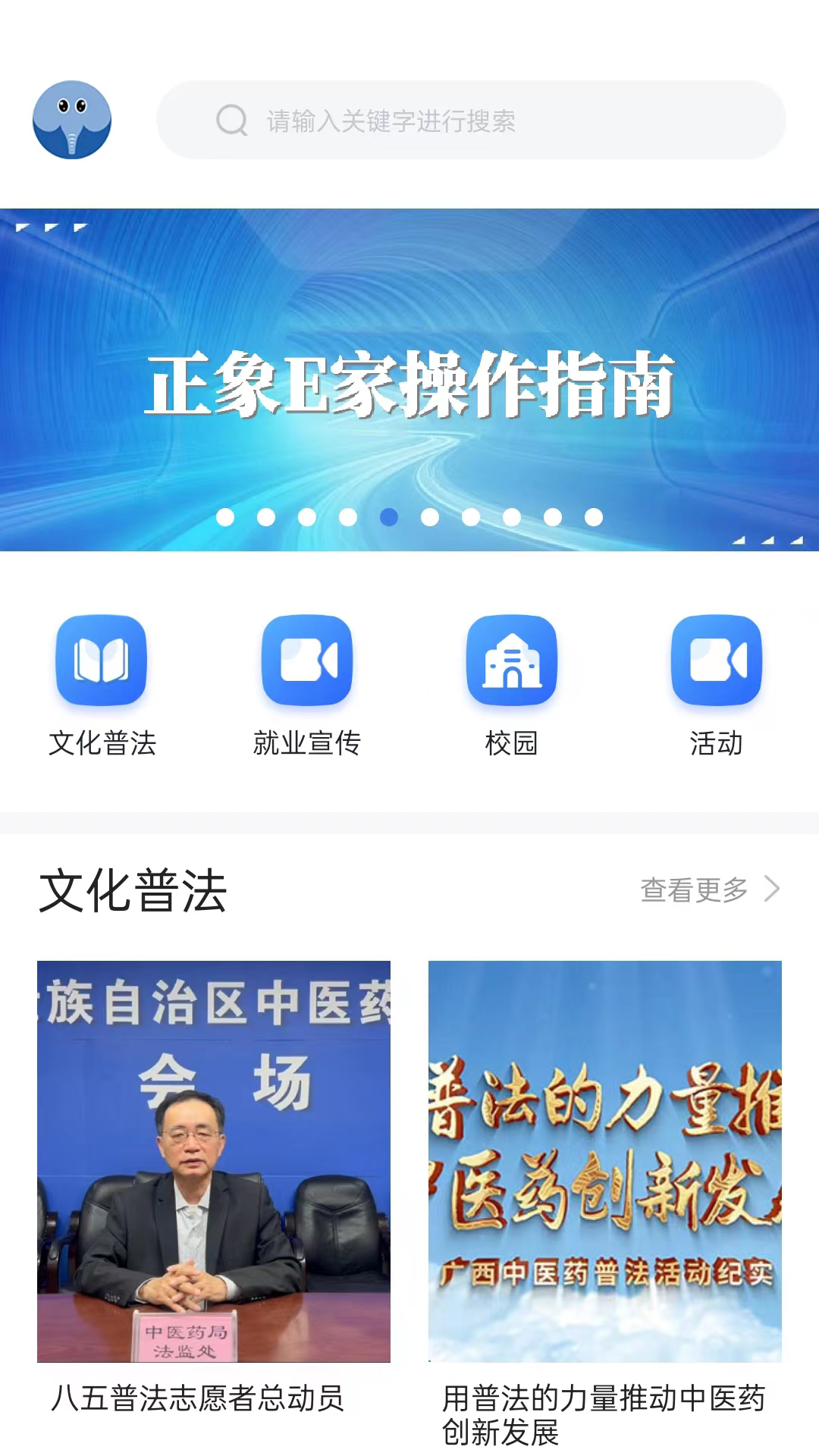
Task: Select the first white carousel dot
Action: coord(226,517)
